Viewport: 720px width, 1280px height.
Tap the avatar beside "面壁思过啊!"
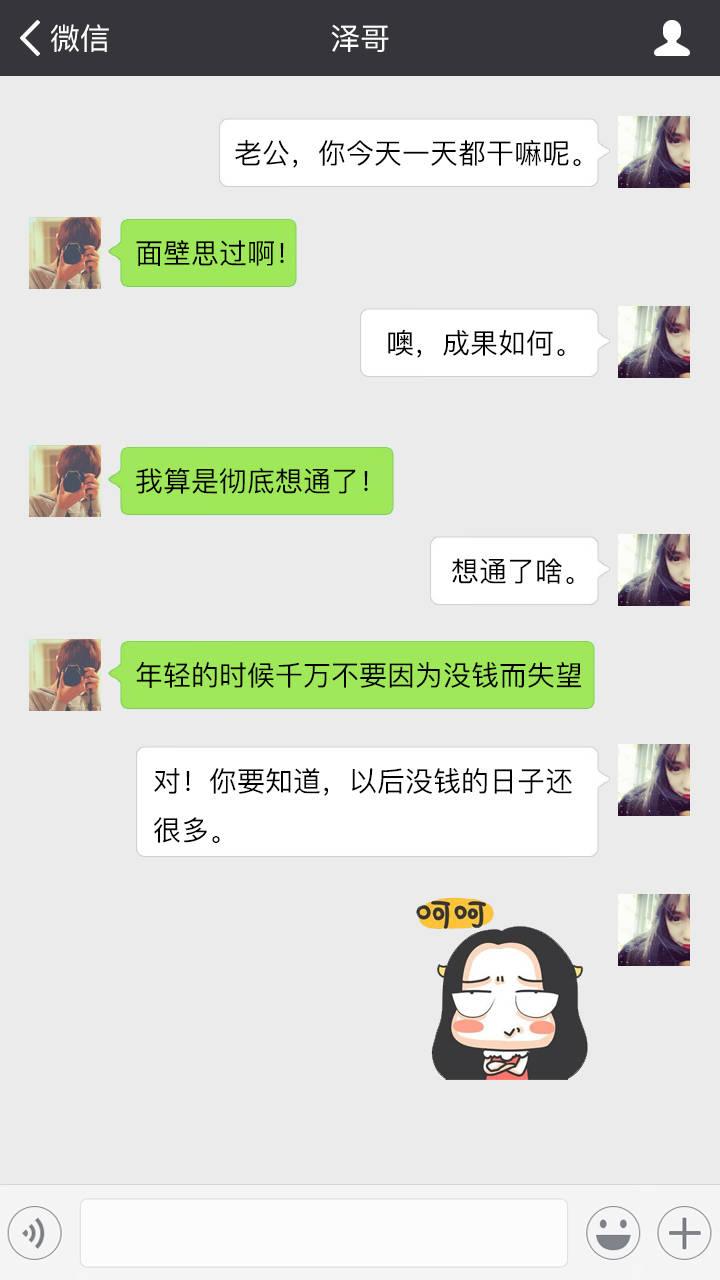point(65,253)
